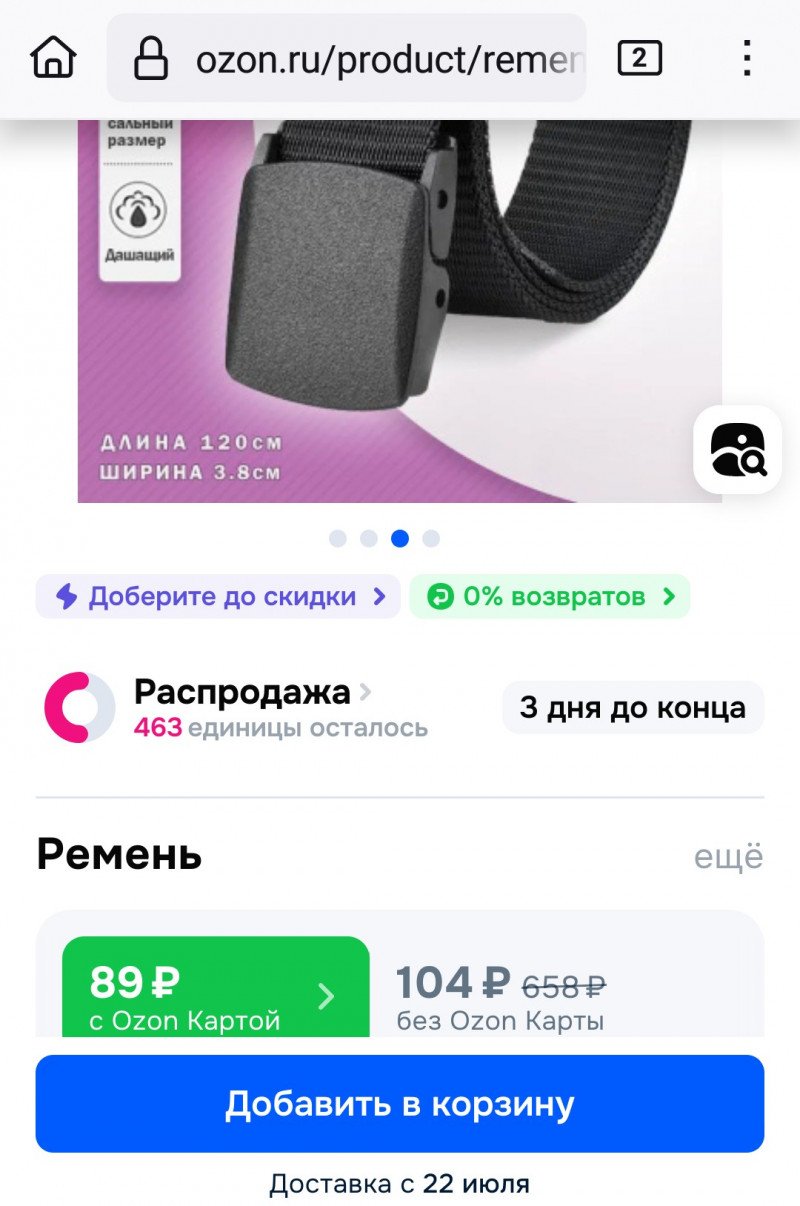Open the Доберите до скидки chip
This screenshot has height=1206, width=800.
pyautogui.click(x=219, y=597)
